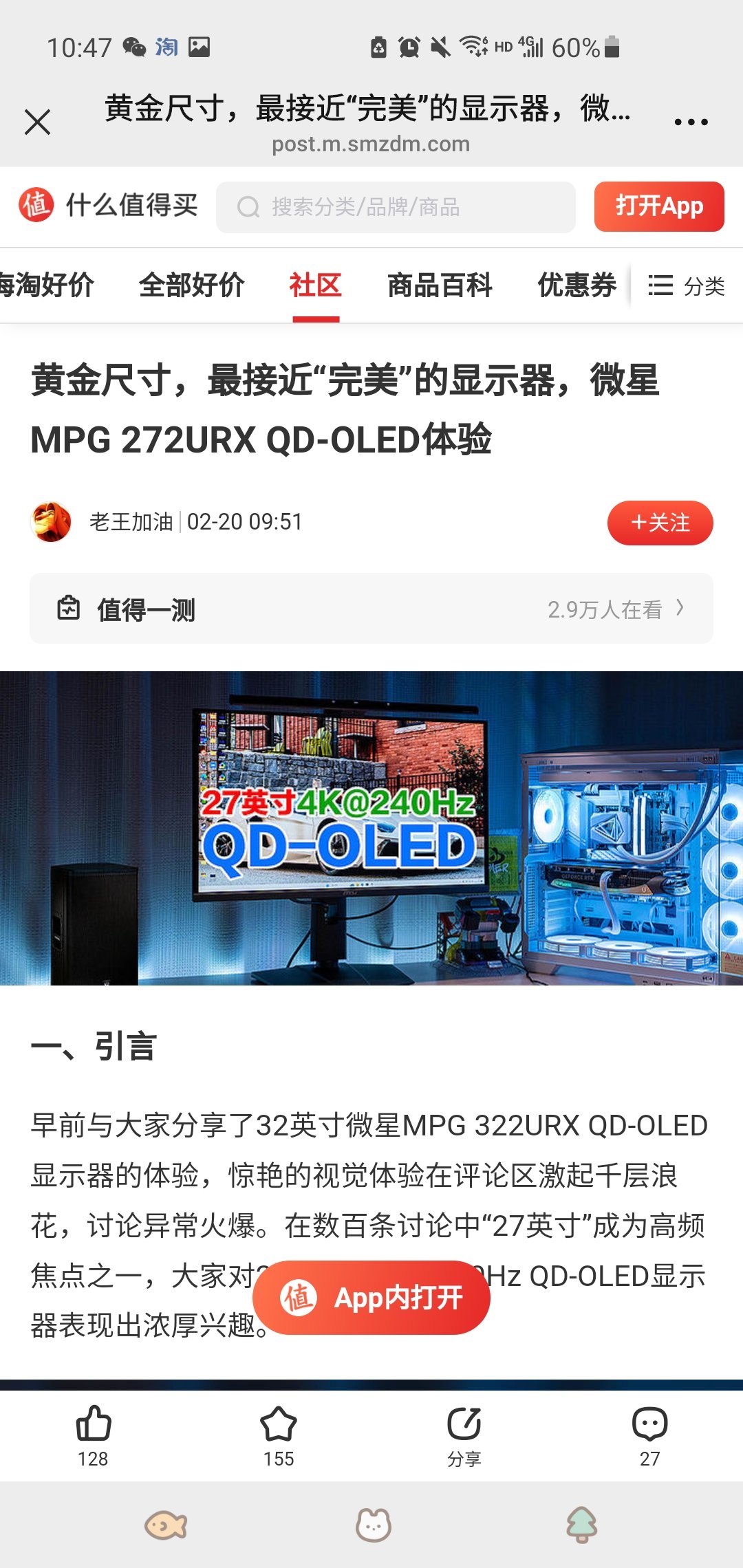Viewport: 743px width, 1568px height.
Task: Close the in-app browser page
Action: pos(37,122)
